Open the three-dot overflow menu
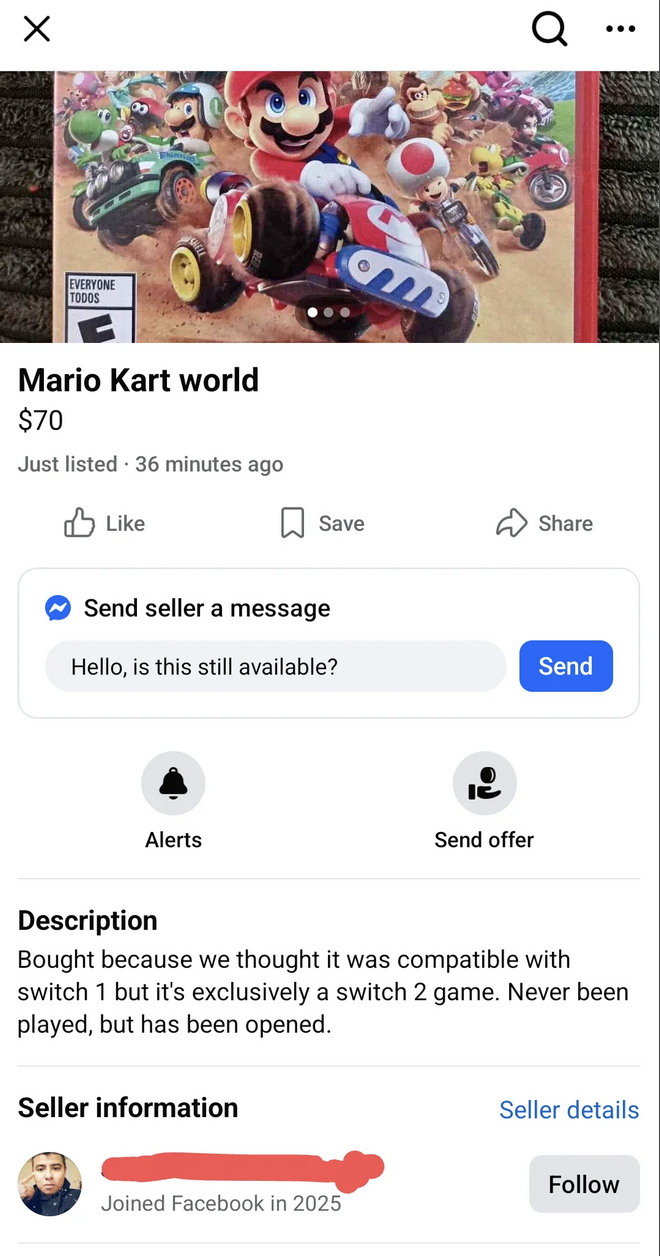This screenshot has height=1256, width=660. [x=621, y=29]
